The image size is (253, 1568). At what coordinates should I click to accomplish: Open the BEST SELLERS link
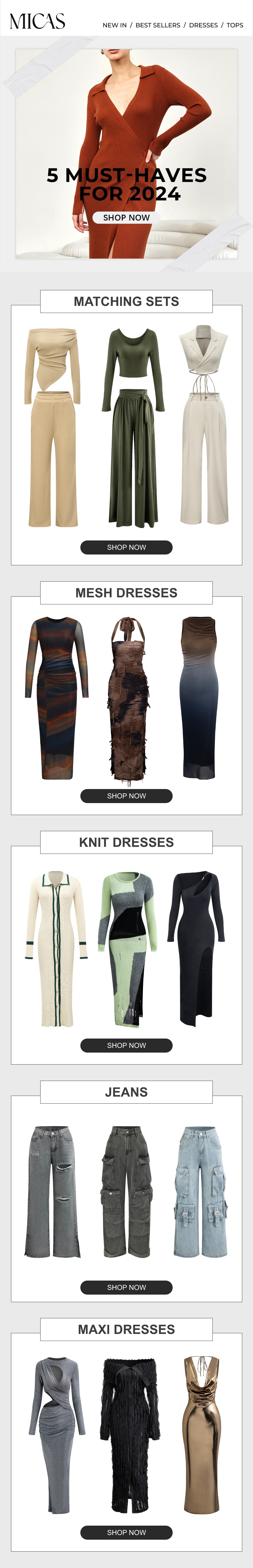pyautogui.click(x=158, y=26)
